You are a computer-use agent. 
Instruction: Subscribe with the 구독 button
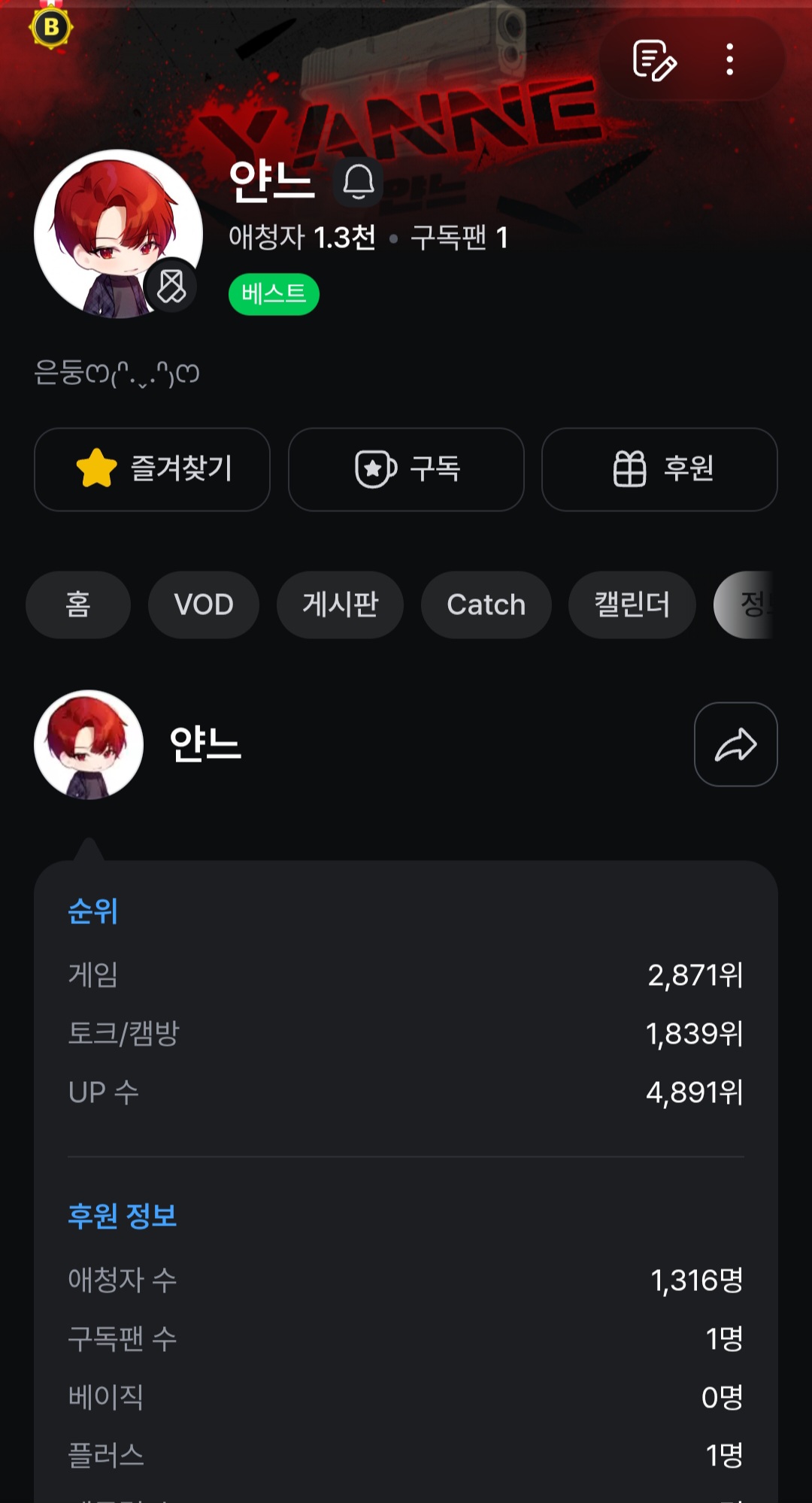coord(406,469)
